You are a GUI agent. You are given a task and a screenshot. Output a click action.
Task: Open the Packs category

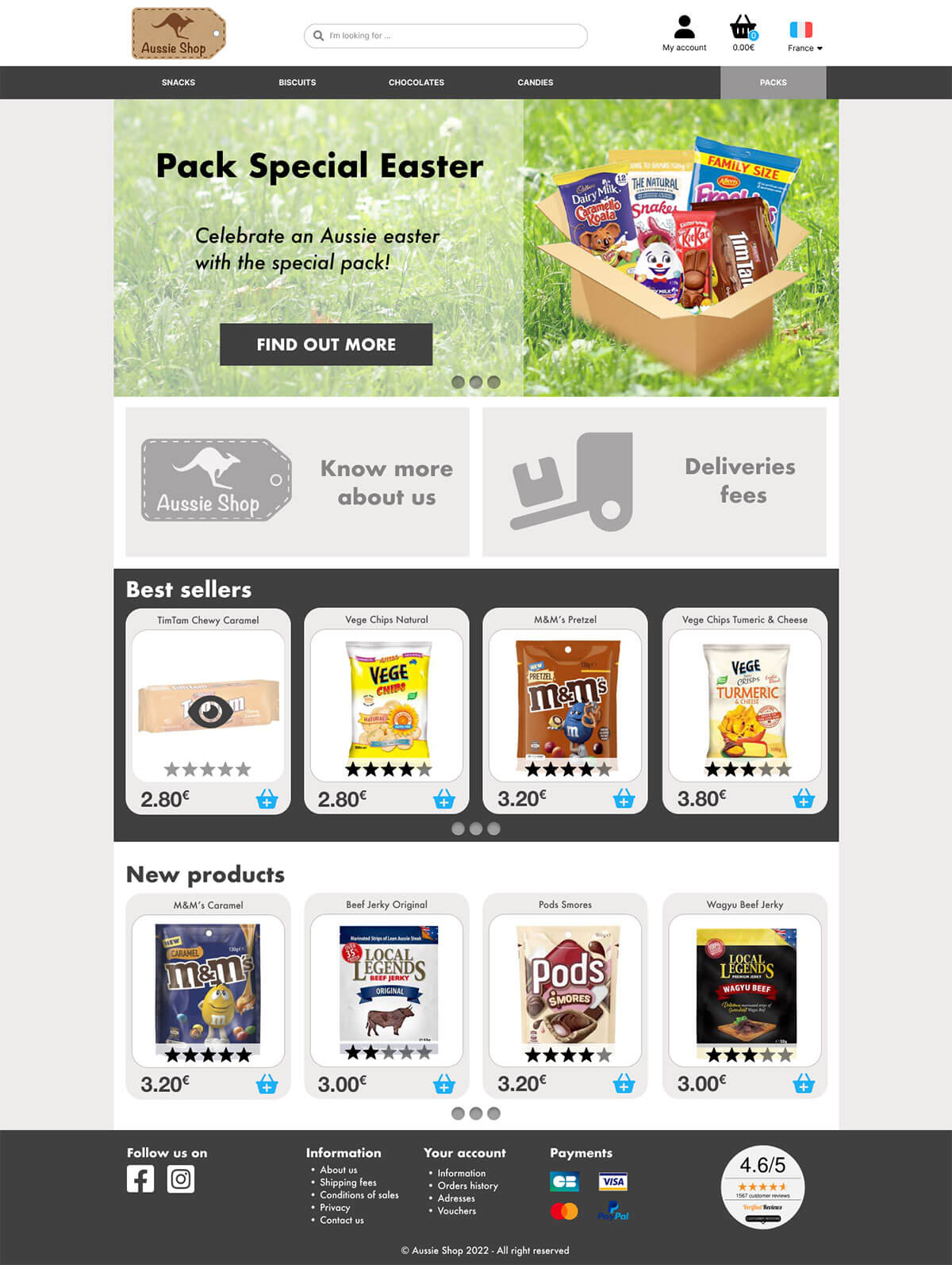click(x=773, y=83)
